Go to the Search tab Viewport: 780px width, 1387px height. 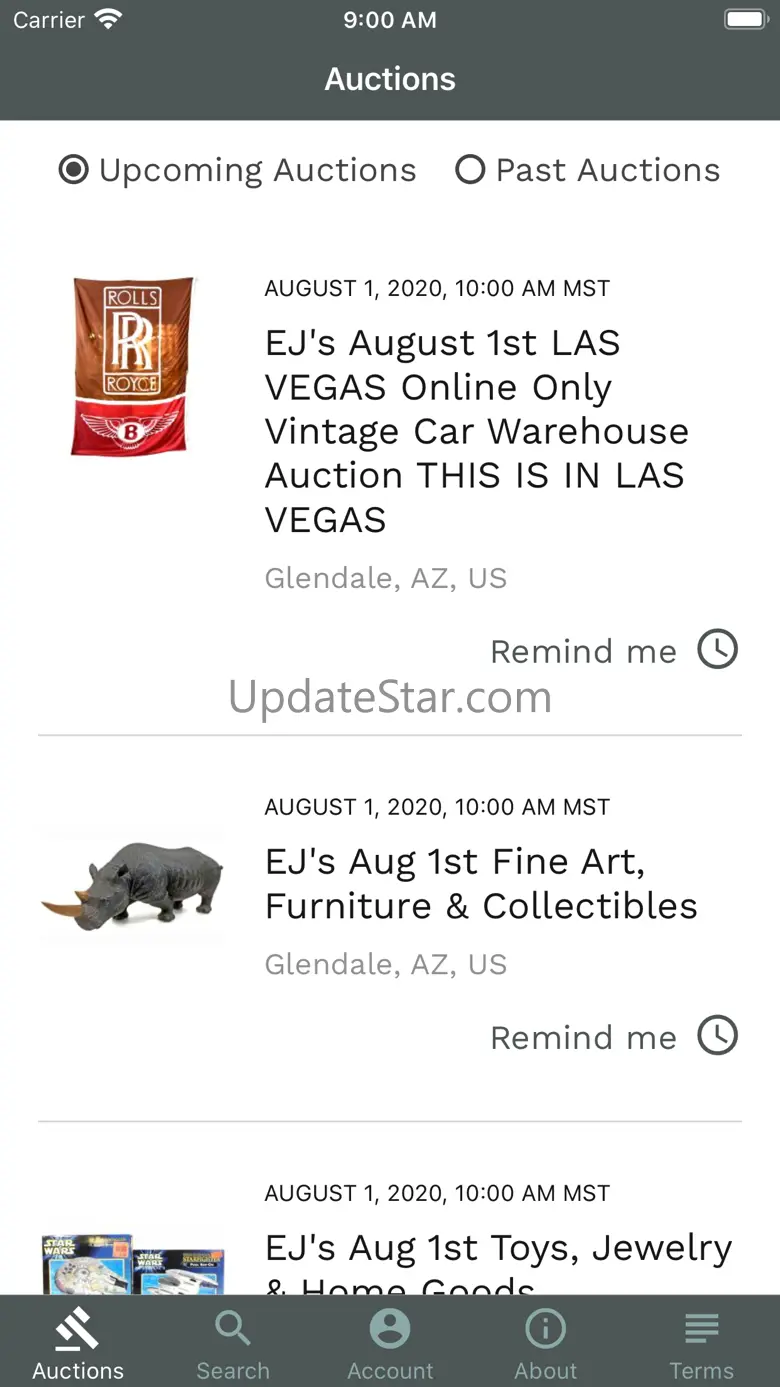click(x=233, y=1343)
